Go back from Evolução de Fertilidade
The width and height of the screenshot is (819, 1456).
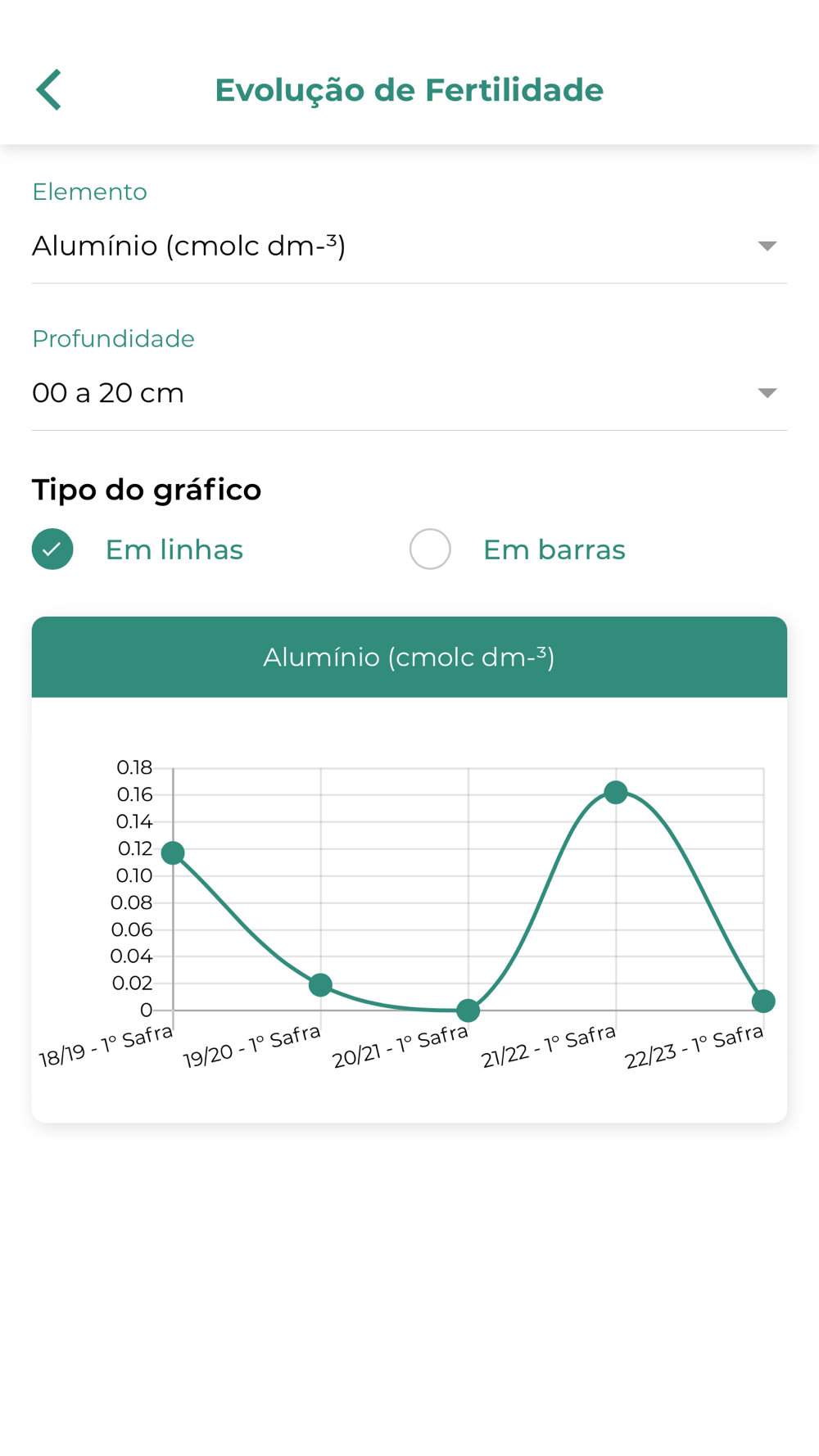click(x=49, y=89)
